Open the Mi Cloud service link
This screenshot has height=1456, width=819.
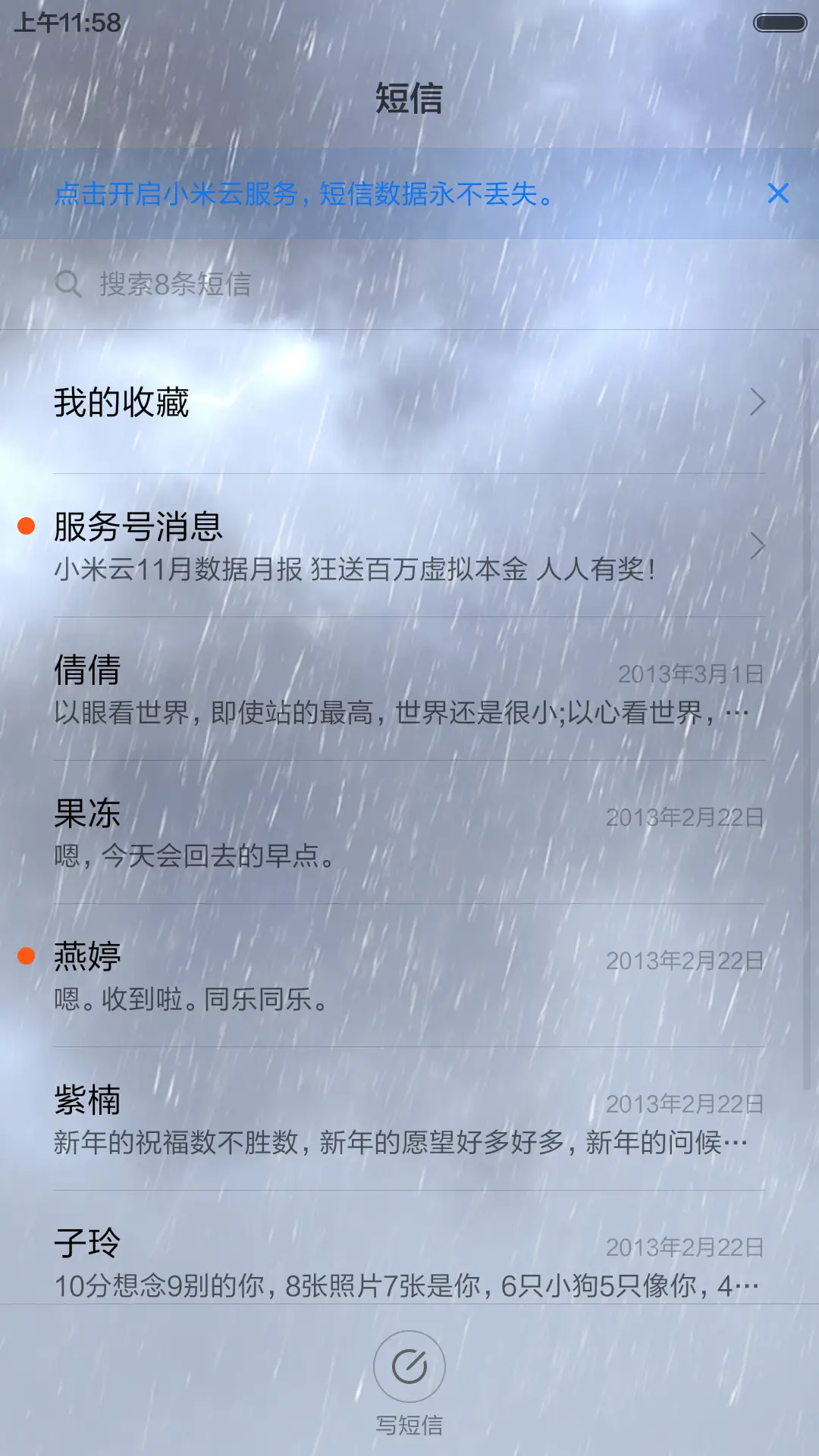(303, 196)
